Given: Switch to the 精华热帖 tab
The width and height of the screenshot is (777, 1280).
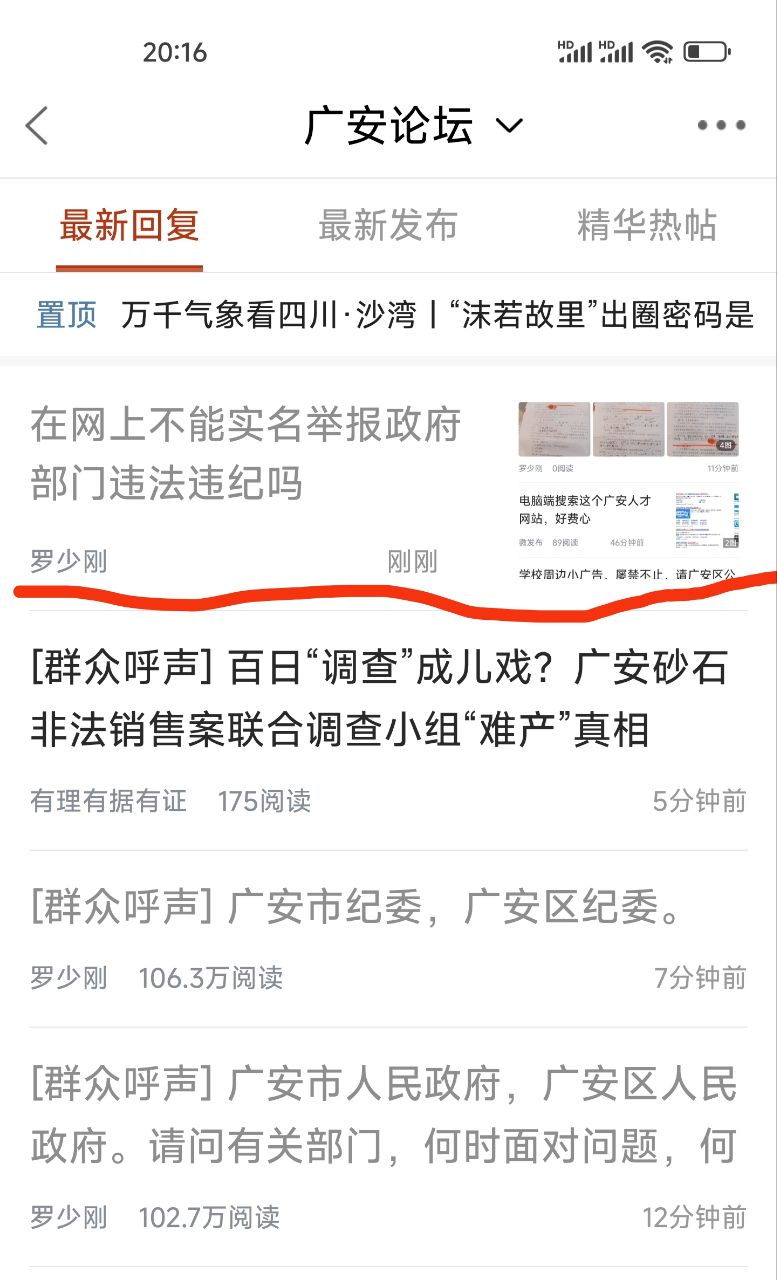Looking at the screenshot, I should coord(646,225).
